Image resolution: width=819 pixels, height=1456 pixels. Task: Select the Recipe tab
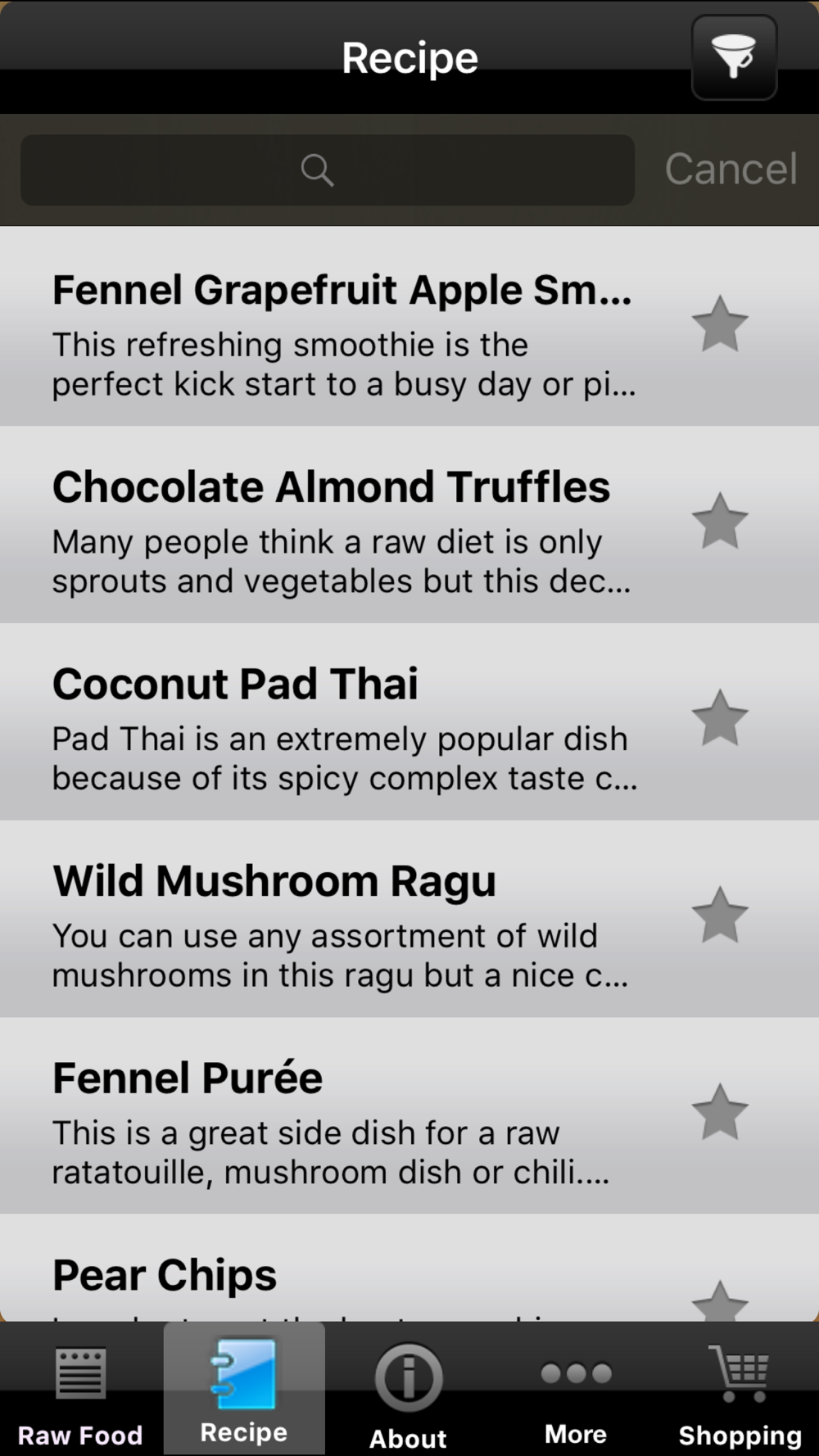point(244,1390)
